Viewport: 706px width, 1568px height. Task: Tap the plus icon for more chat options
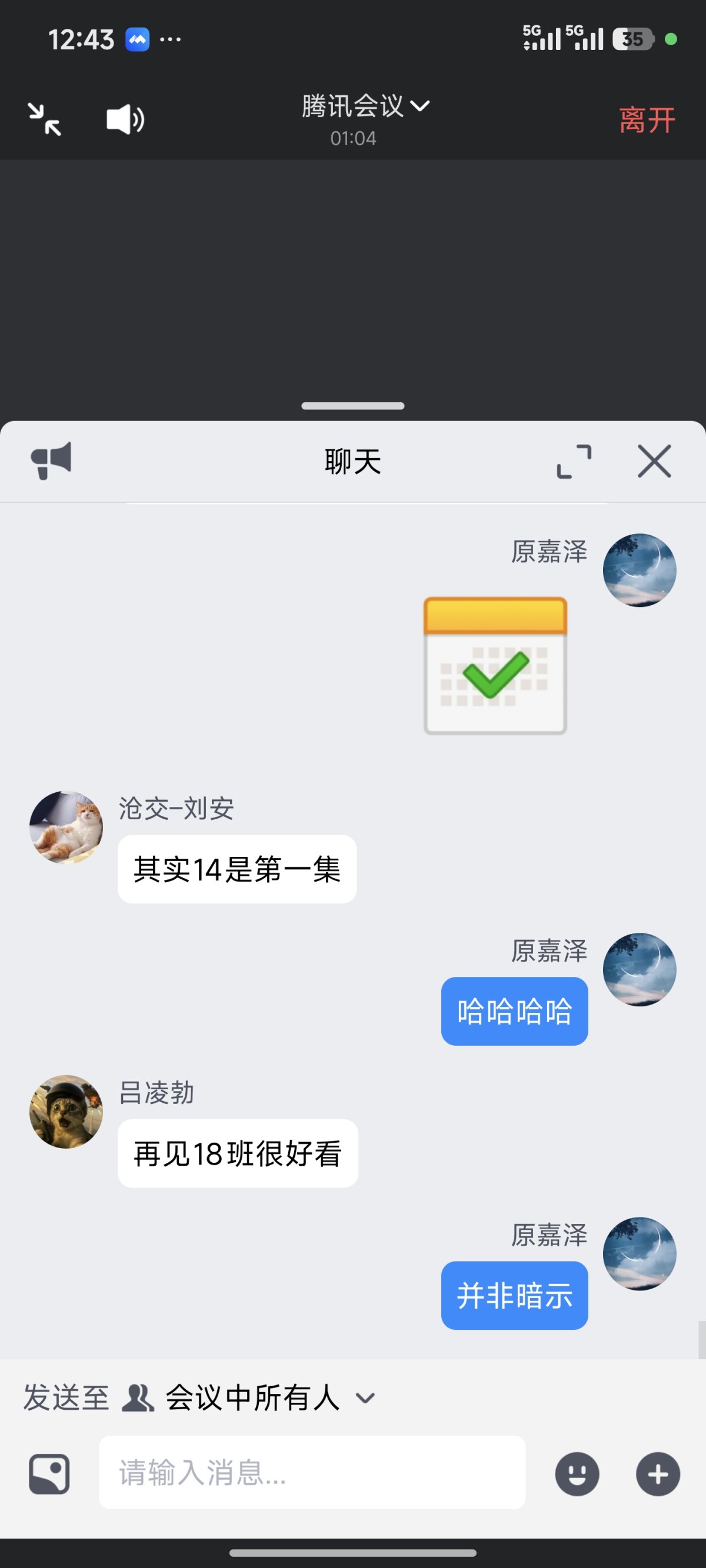(657, 1474)
